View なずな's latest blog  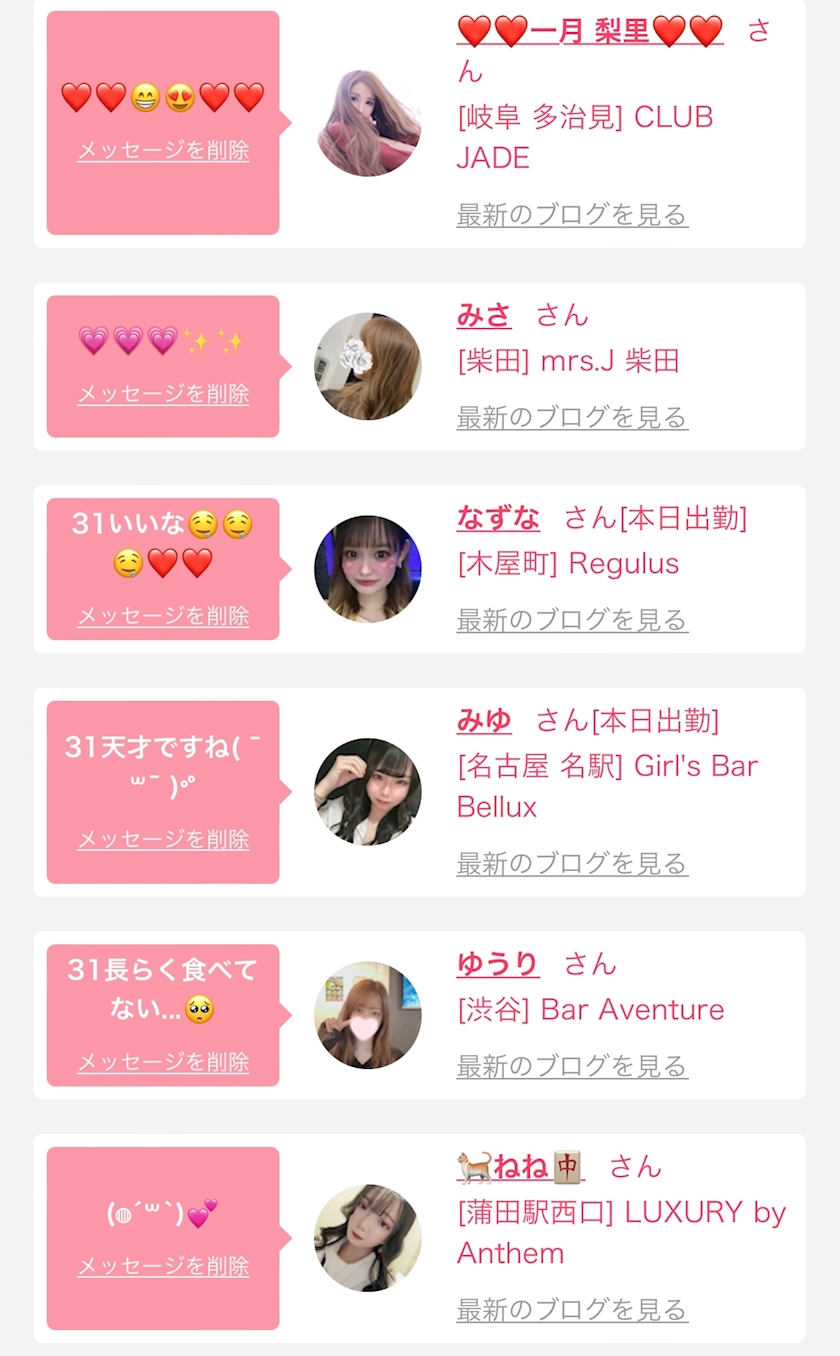tap(572, 620)
